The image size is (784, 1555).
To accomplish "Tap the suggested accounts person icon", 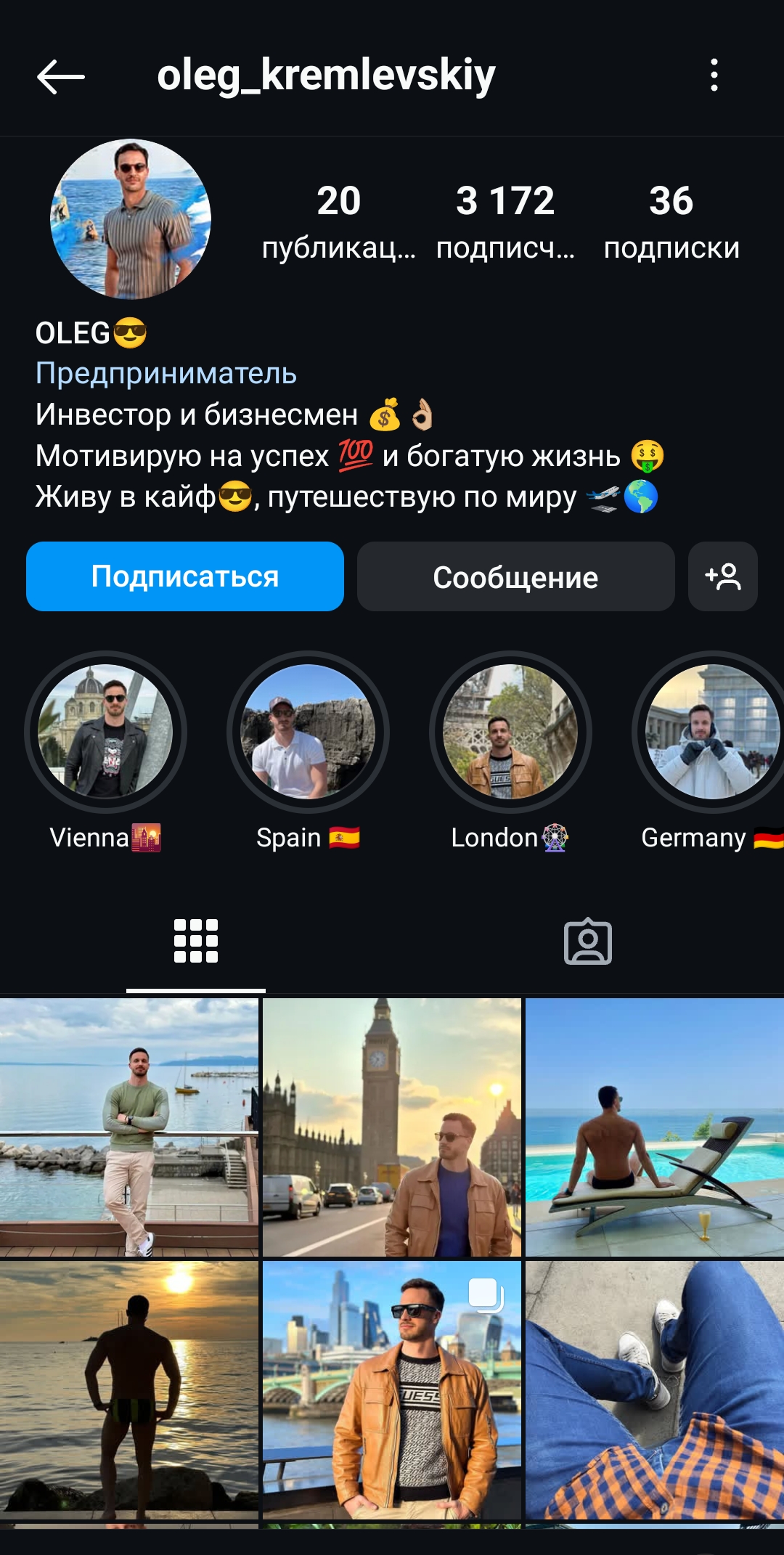I will tap(723, 576).
